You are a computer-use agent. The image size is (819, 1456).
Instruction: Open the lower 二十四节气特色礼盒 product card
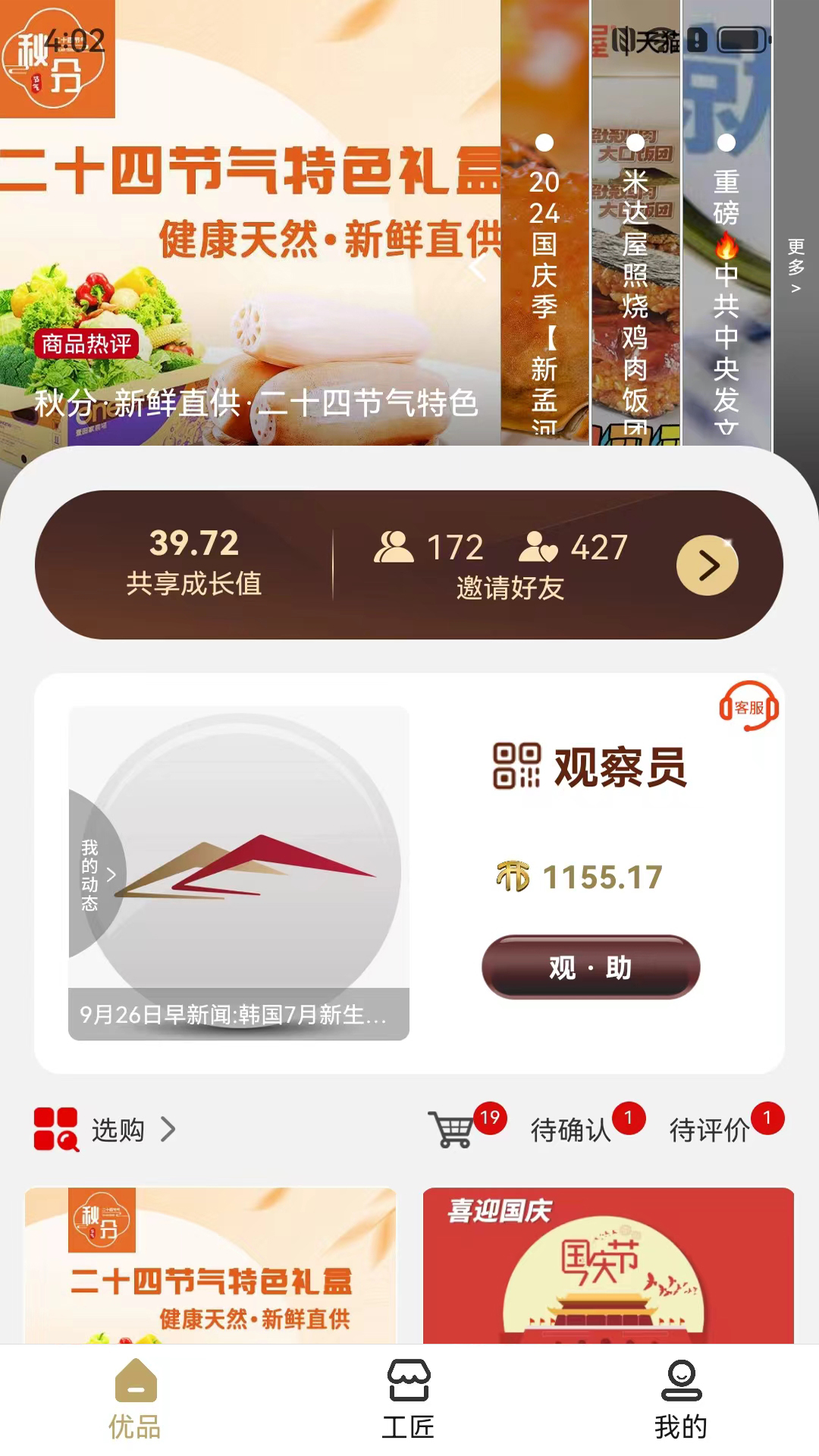coord(210,1265)
